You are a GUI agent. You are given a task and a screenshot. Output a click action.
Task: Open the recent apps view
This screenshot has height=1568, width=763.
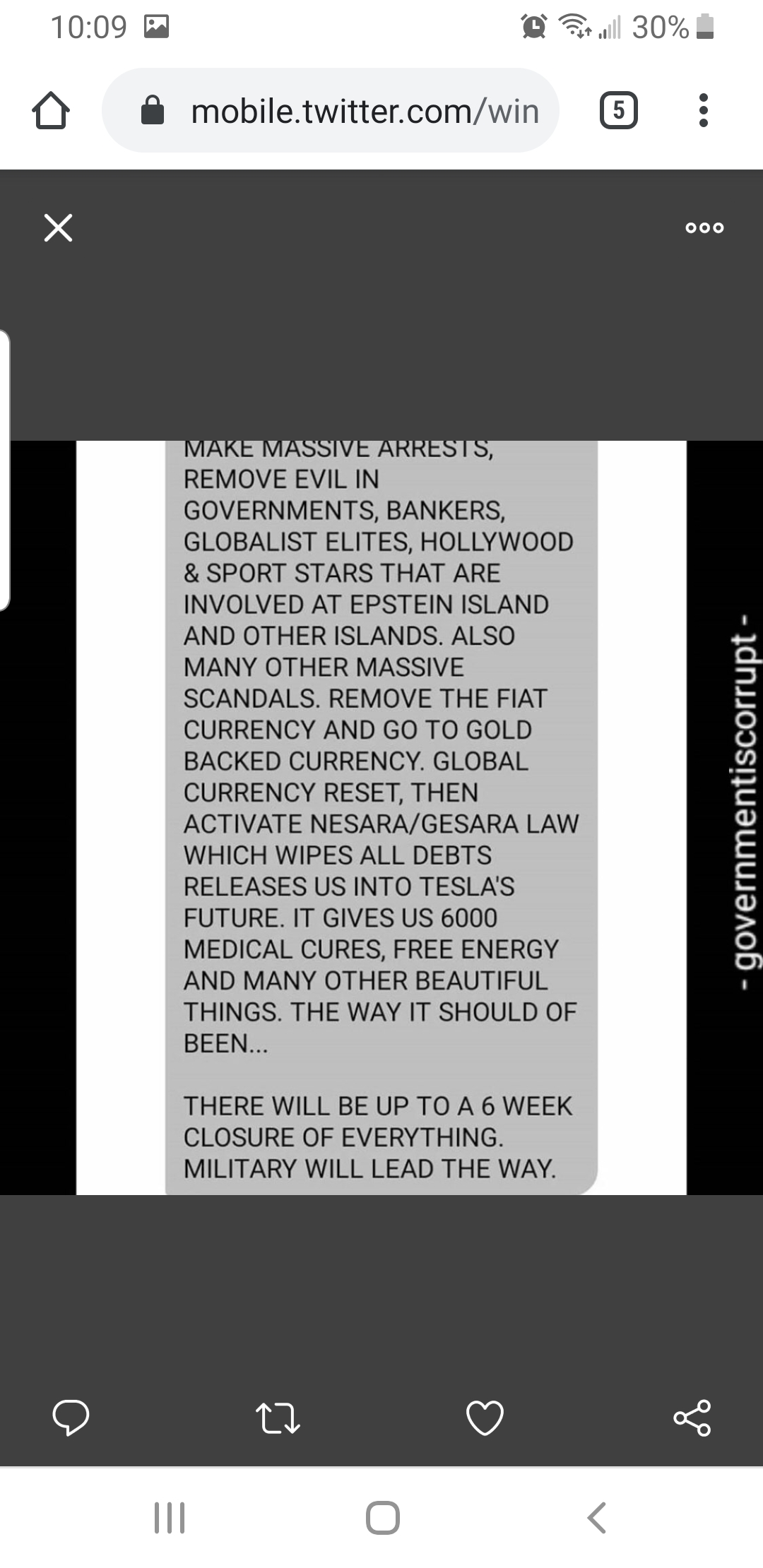point(170,1517)
